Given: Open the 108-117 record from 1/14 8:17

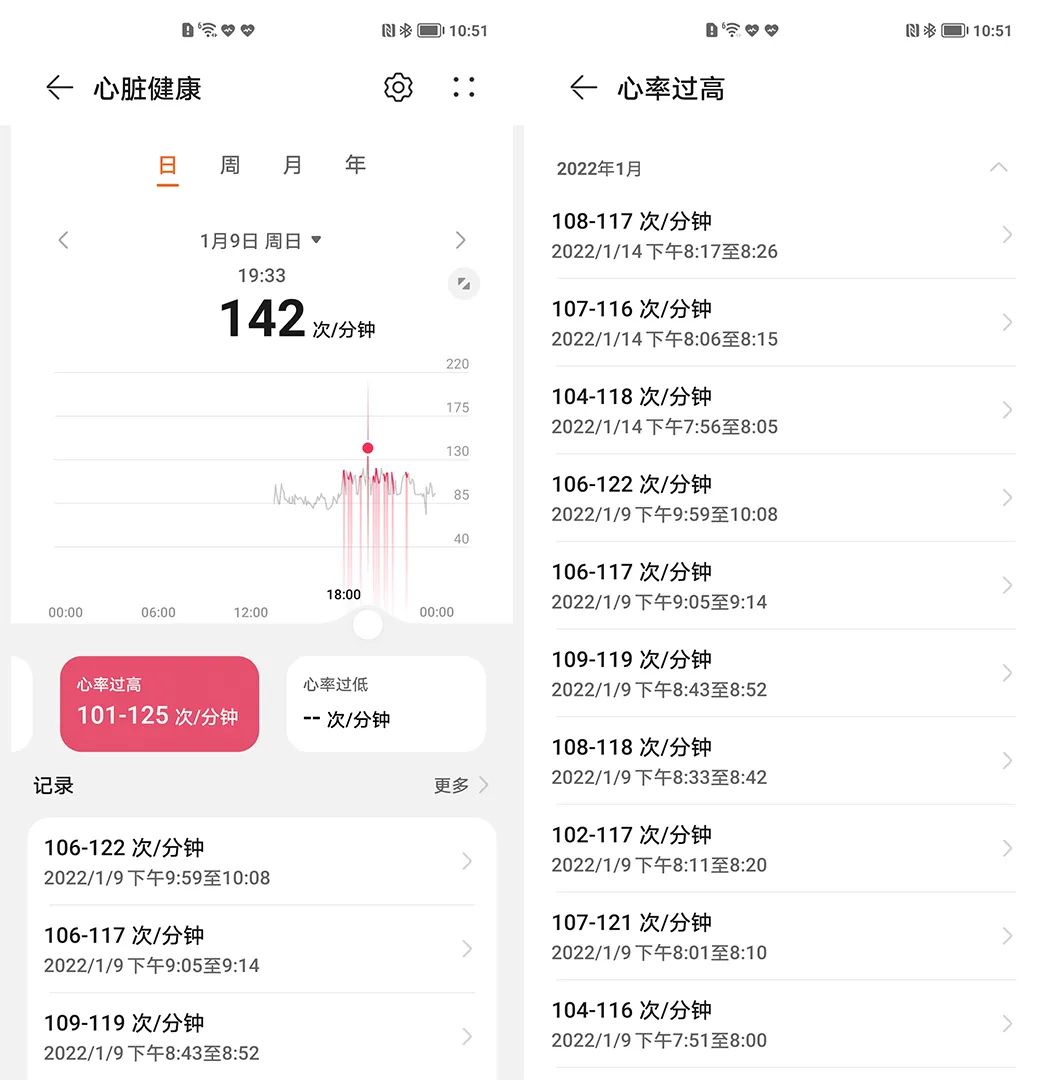Looking at the screenshot, I should (x=780, y=235).
